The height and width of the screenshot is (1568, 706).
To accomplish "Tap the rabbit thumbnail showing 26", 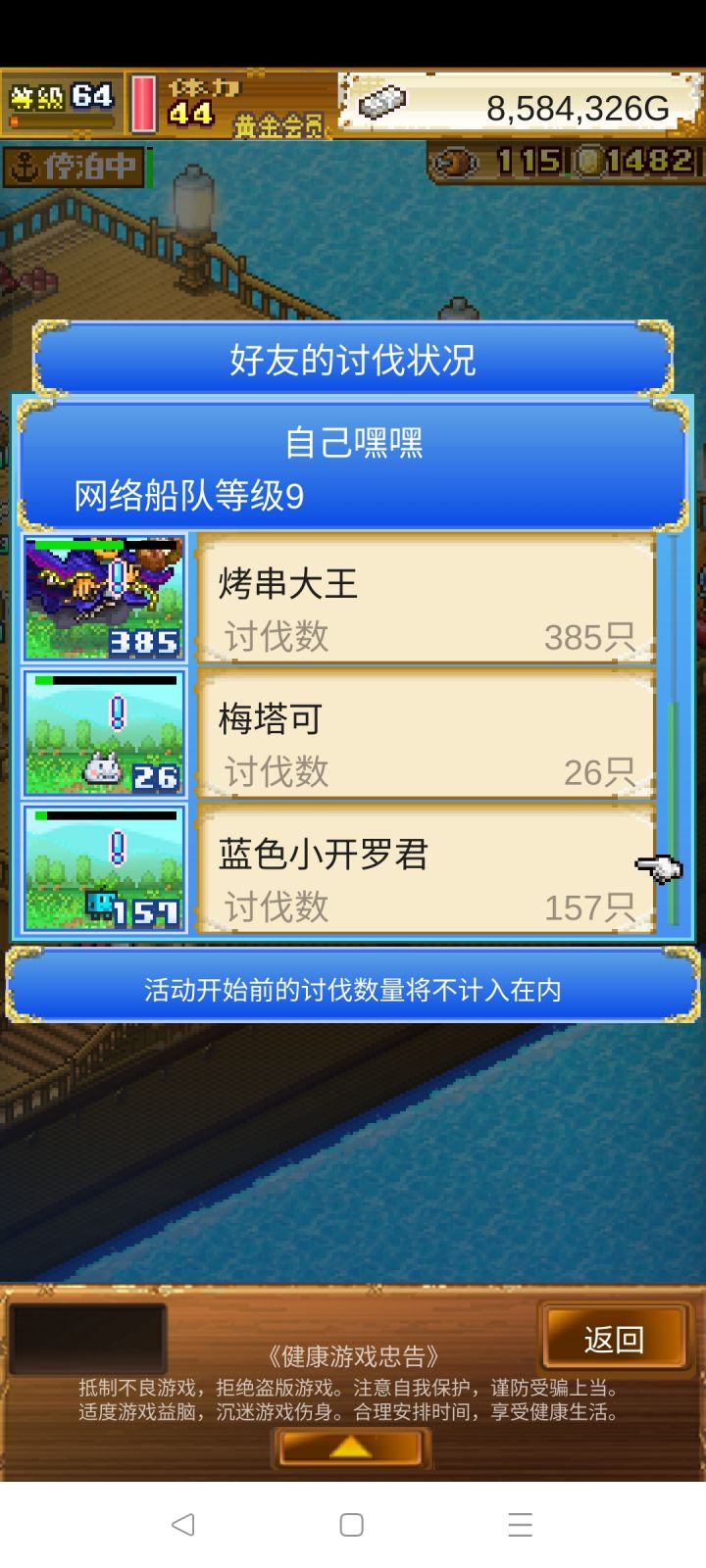I will click(x=103, y=733).
